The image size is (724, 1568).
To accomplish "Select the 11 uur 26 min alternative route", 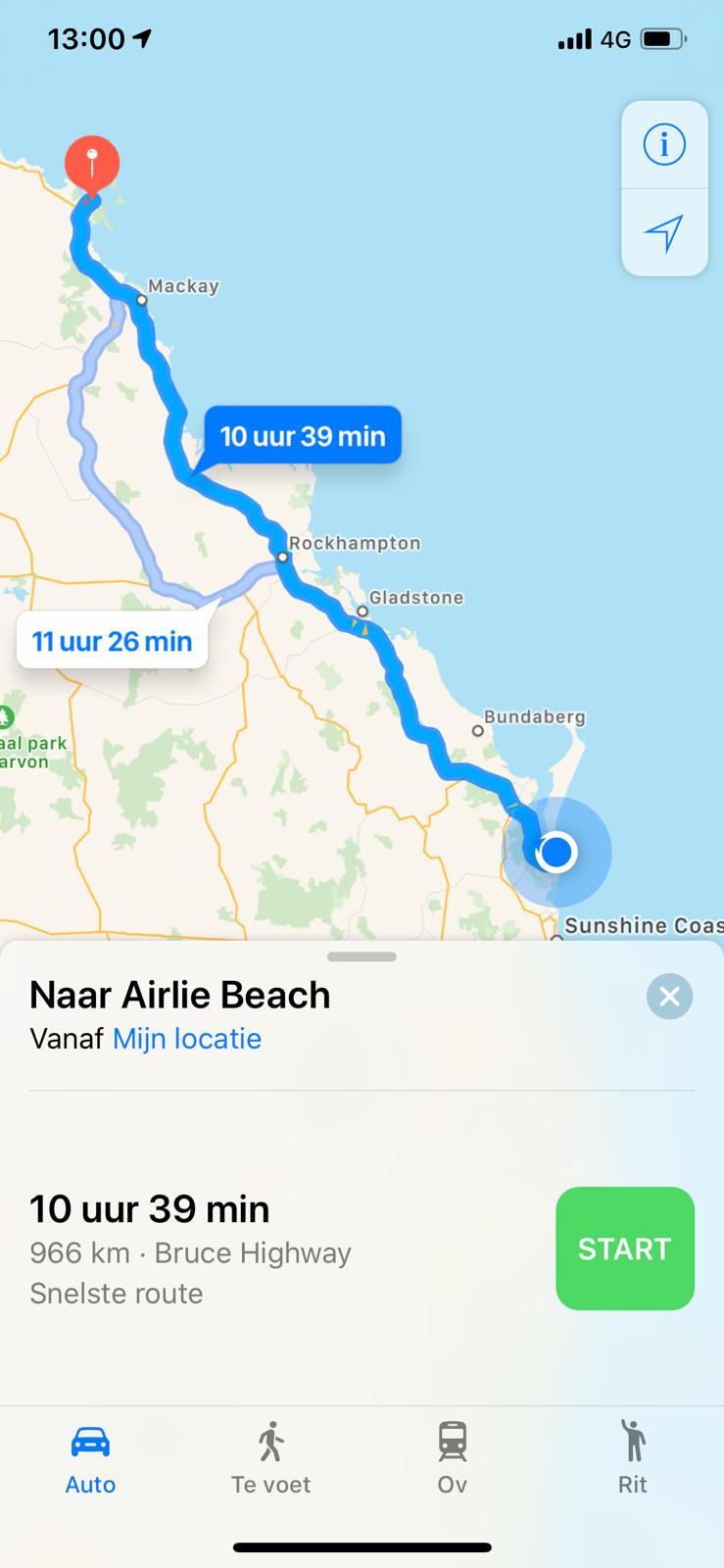I will [113, 641].
